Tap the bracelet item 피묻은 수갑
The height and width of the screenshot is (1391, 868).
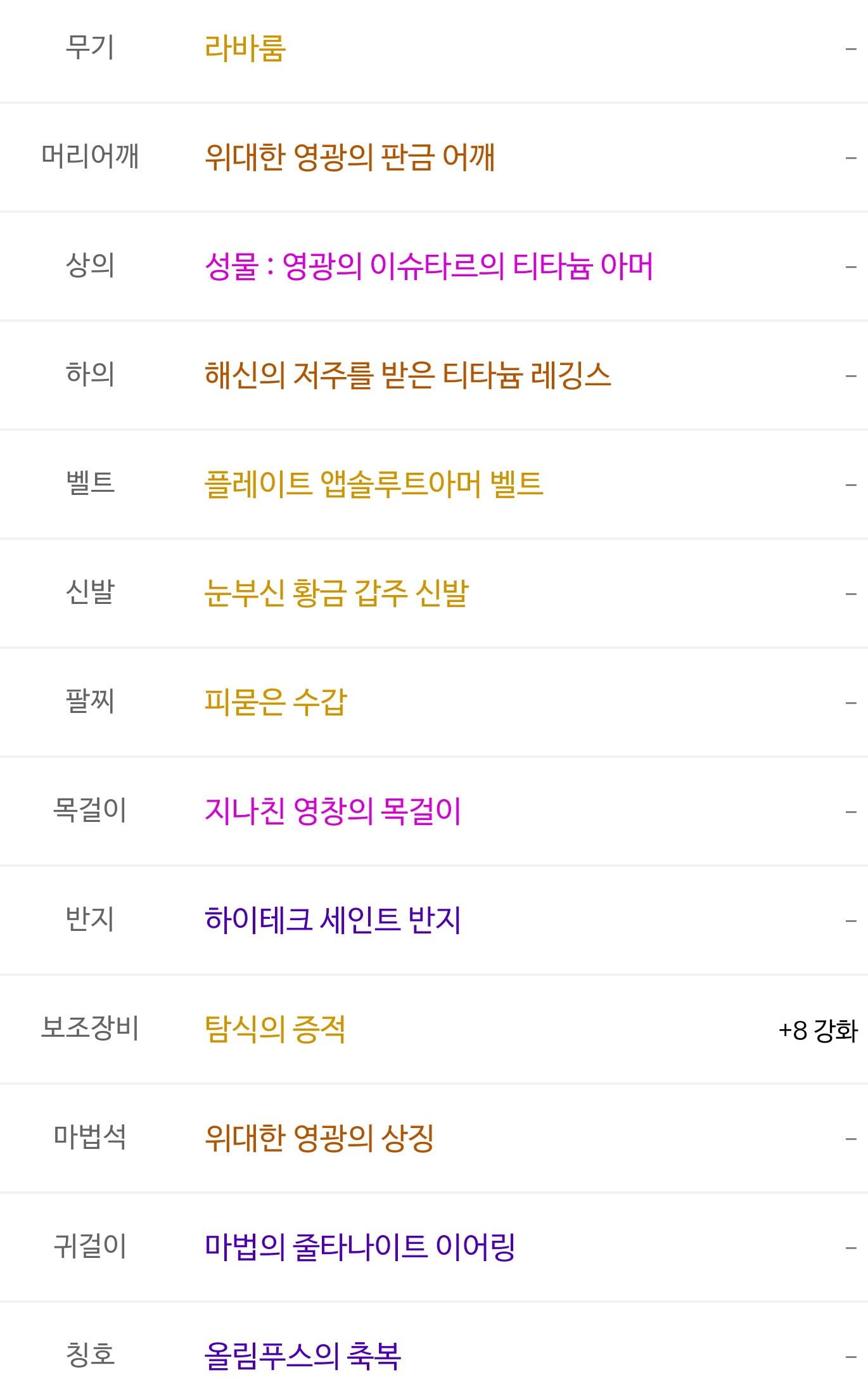click(x=276, y=702)
